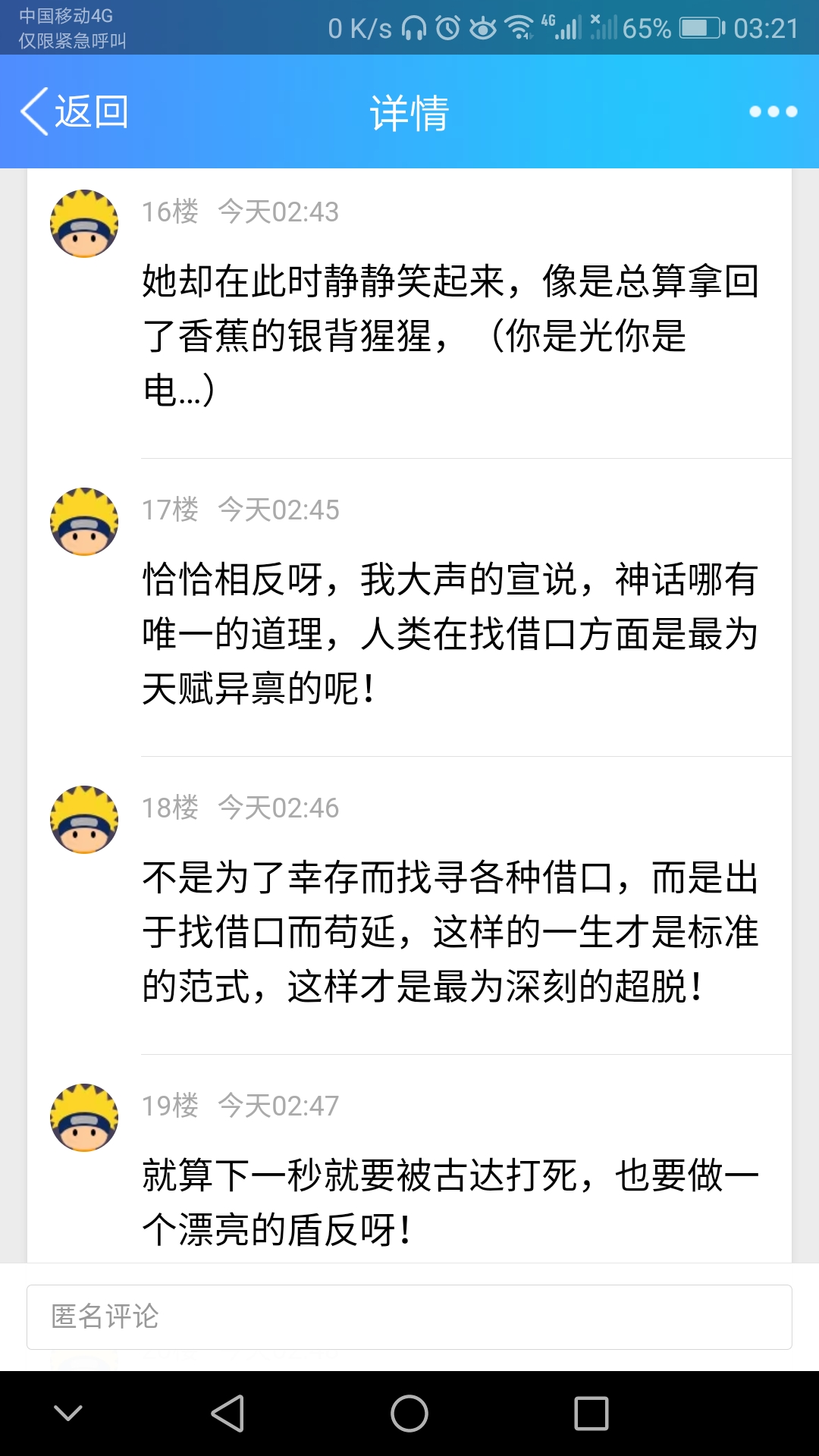The height and width of the screenshot is (1456, 819).
Task: Select the 16楼 comment about 银背猩猩
Action: click(450, 335)
